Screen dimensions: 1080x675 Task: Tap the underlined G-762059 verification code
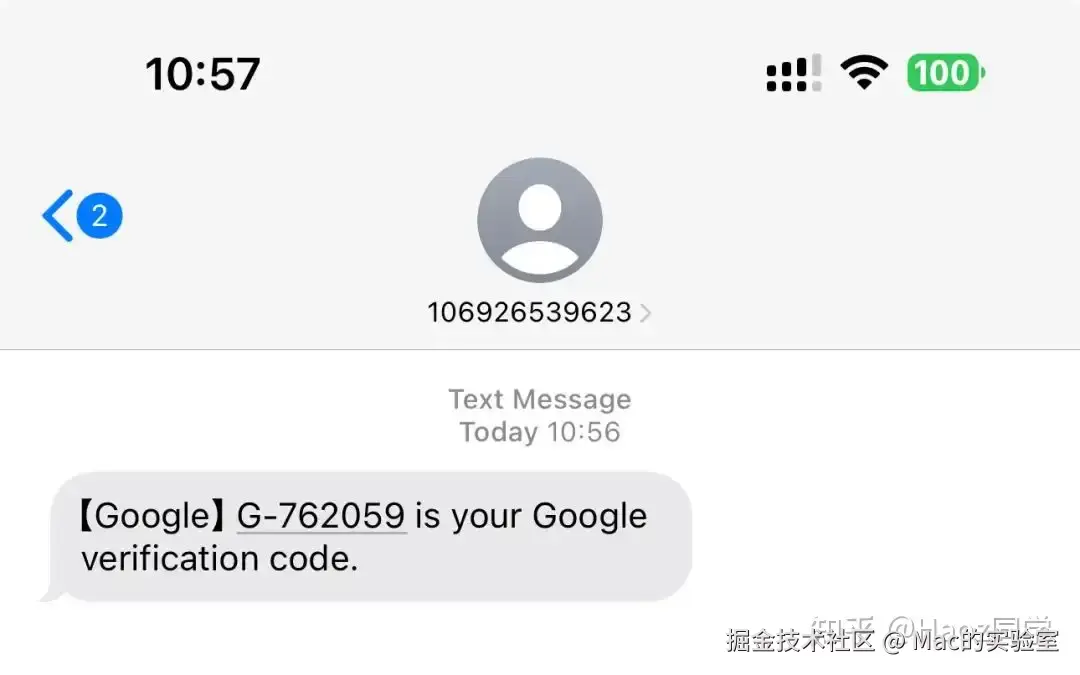tap(321, 516)
